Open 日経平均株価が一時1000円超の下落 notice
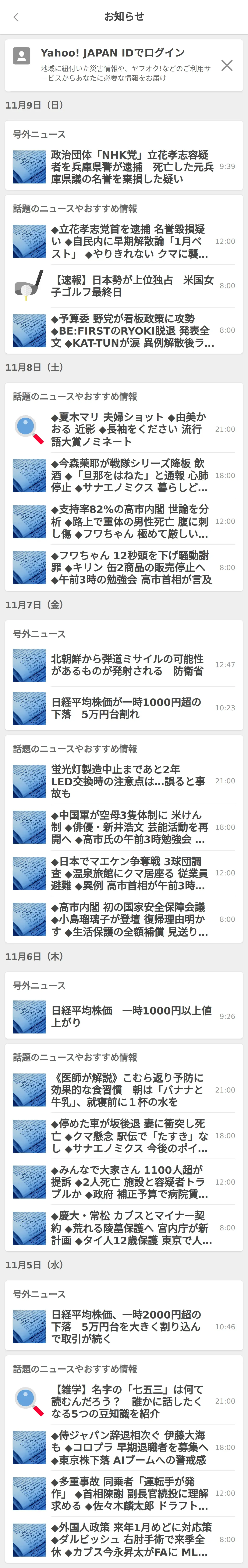The width and height of the screenshot is (248, 1568). (131, 708)
